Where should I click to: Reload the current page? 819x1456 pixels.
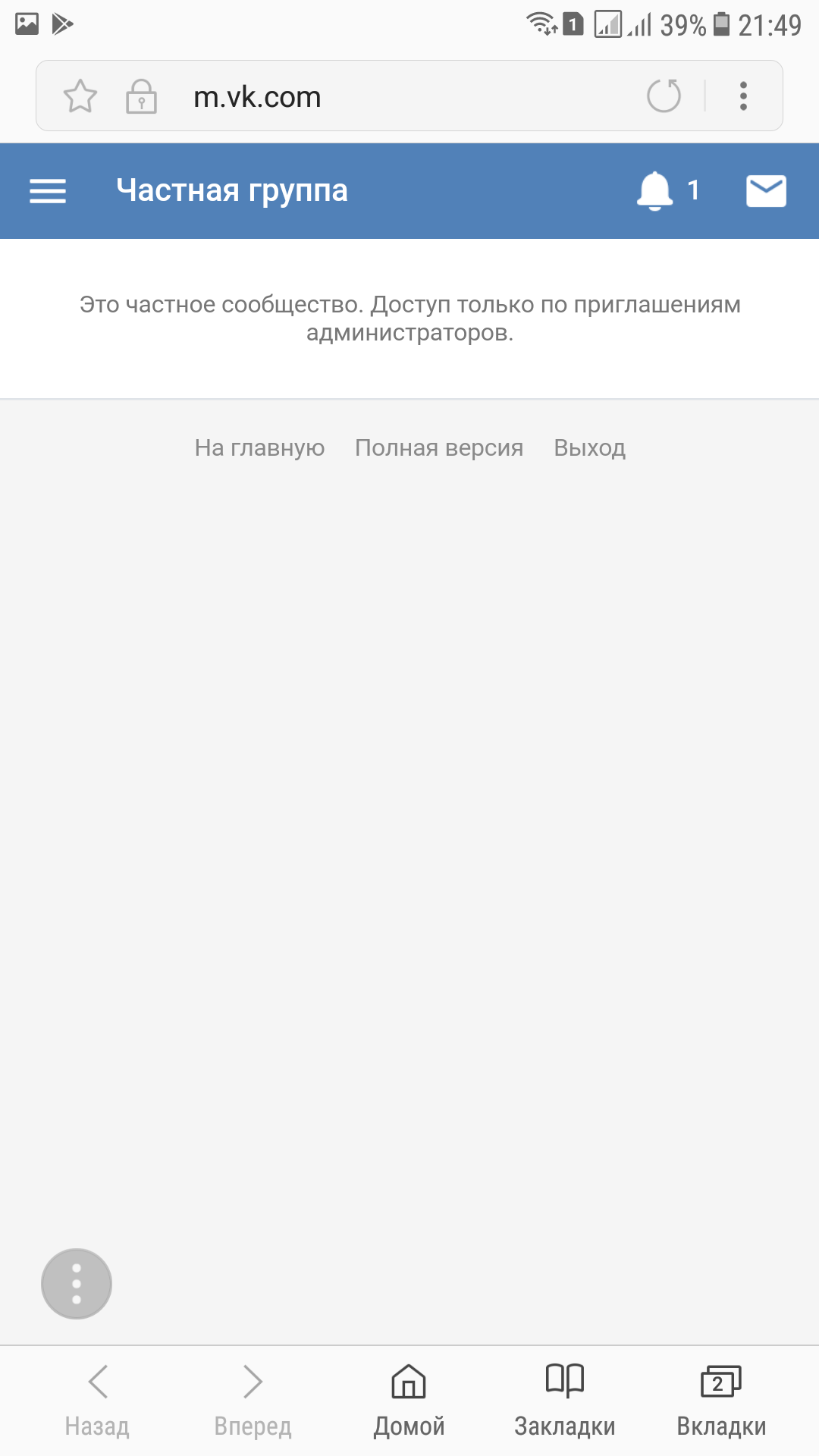[x=664, y=96]
